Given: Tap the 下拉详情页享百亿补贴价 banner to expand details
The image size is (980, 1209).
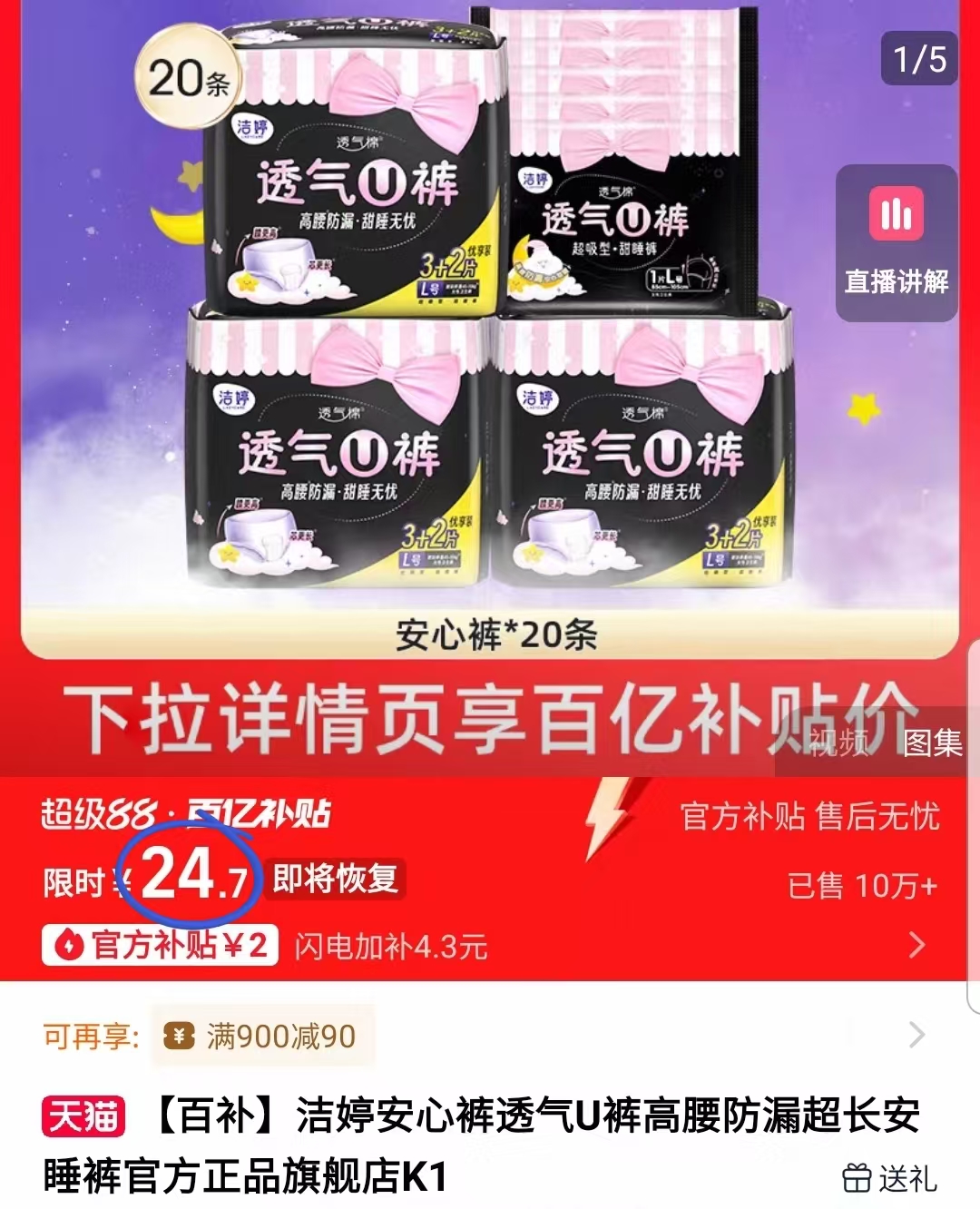Looking at the screenshot, I should pos(490,714).
